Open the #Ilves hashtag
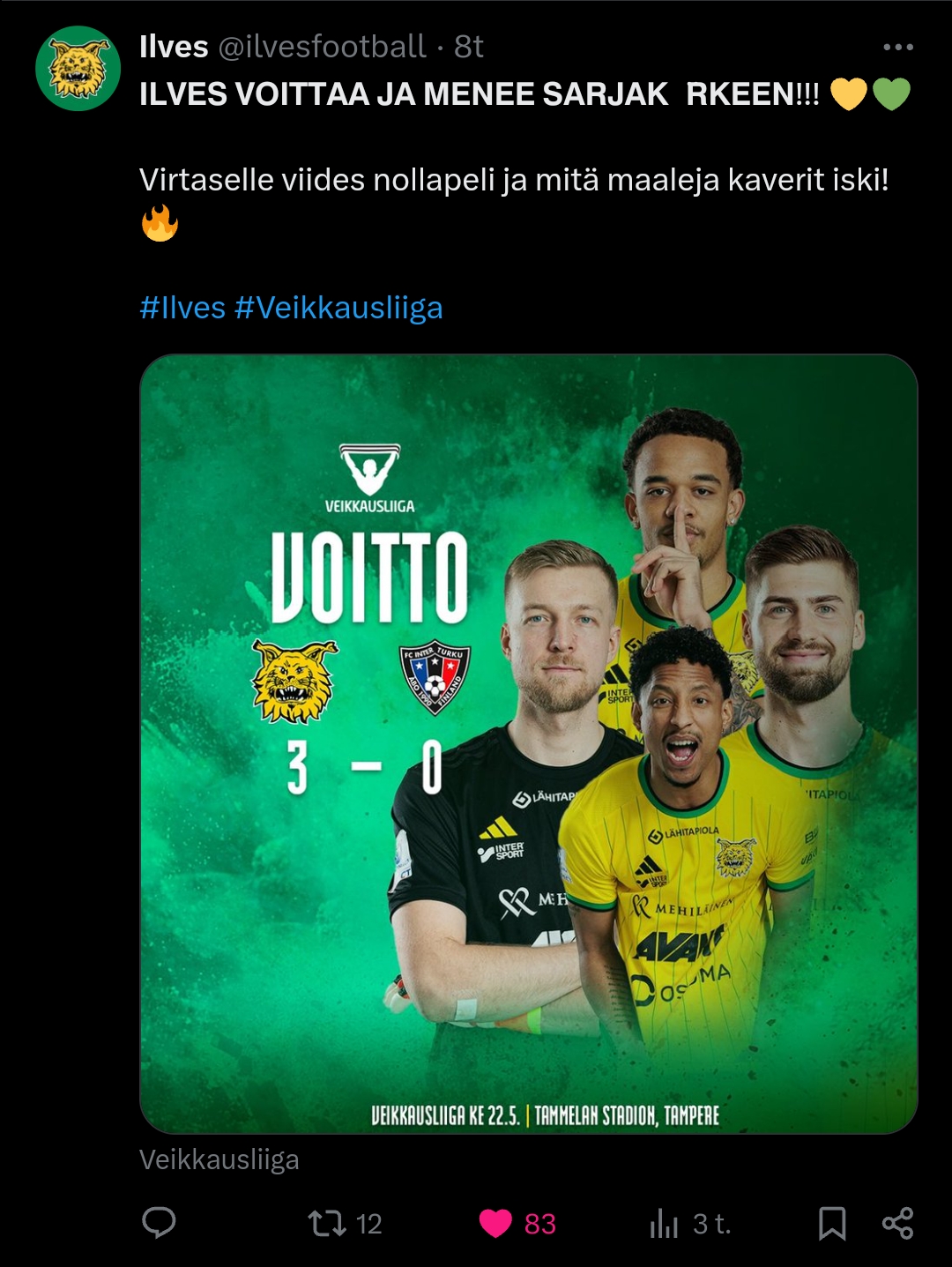Screen dimensions: 952x1267 182,308
